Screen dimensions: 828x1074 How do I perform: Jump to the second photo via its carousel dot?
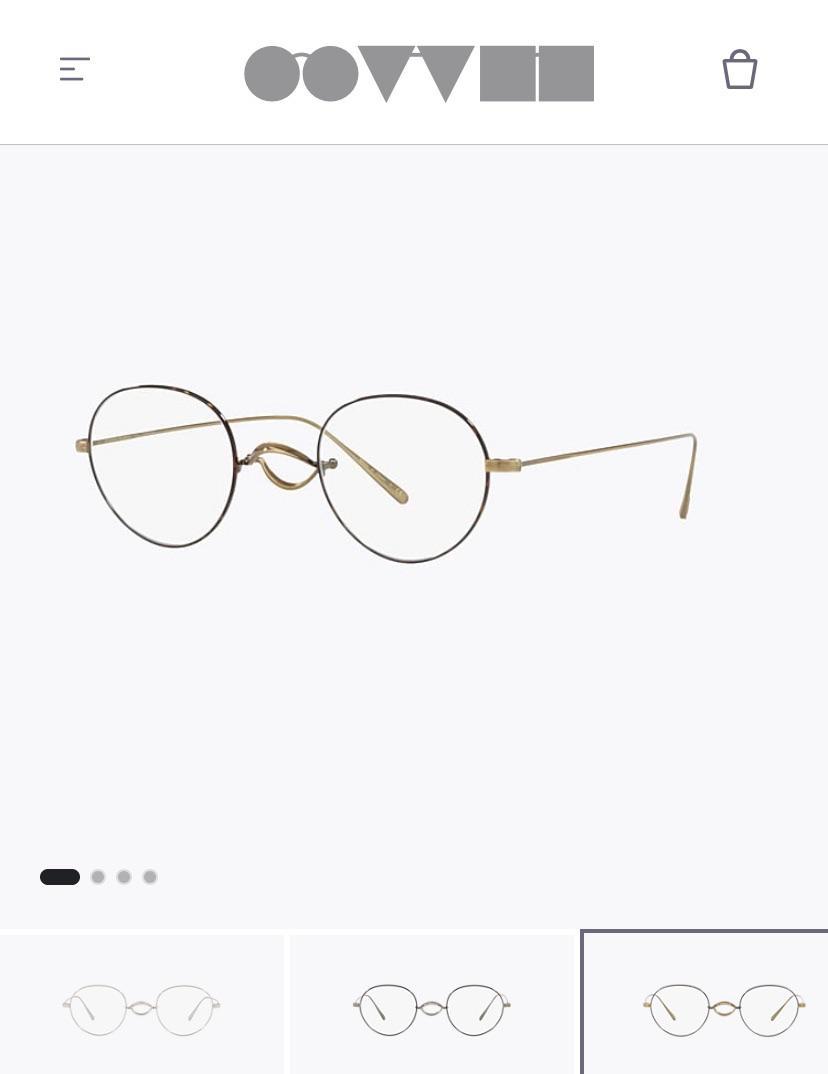click(98, 876)
